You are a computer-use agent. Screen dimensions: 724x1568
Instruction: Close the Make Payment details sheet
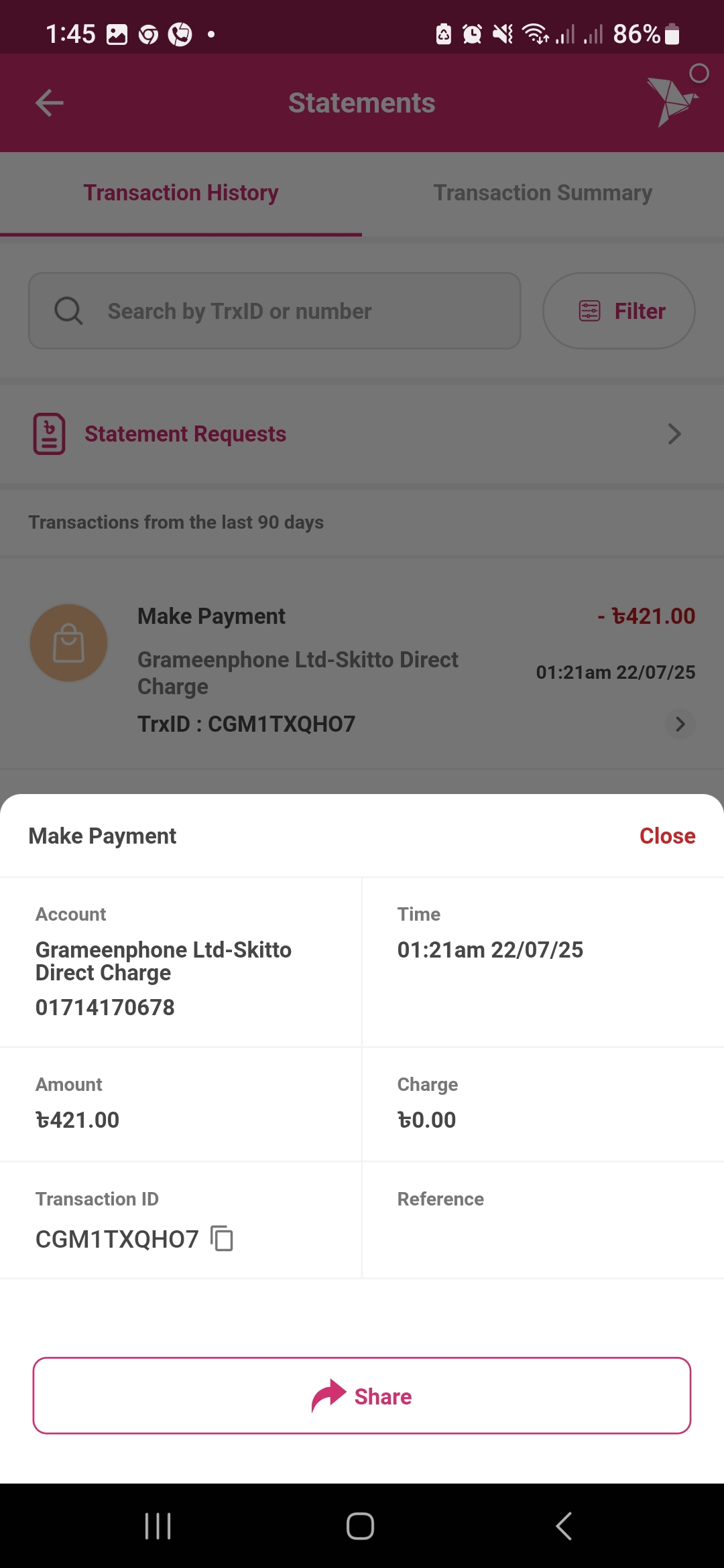pos(667,836)
